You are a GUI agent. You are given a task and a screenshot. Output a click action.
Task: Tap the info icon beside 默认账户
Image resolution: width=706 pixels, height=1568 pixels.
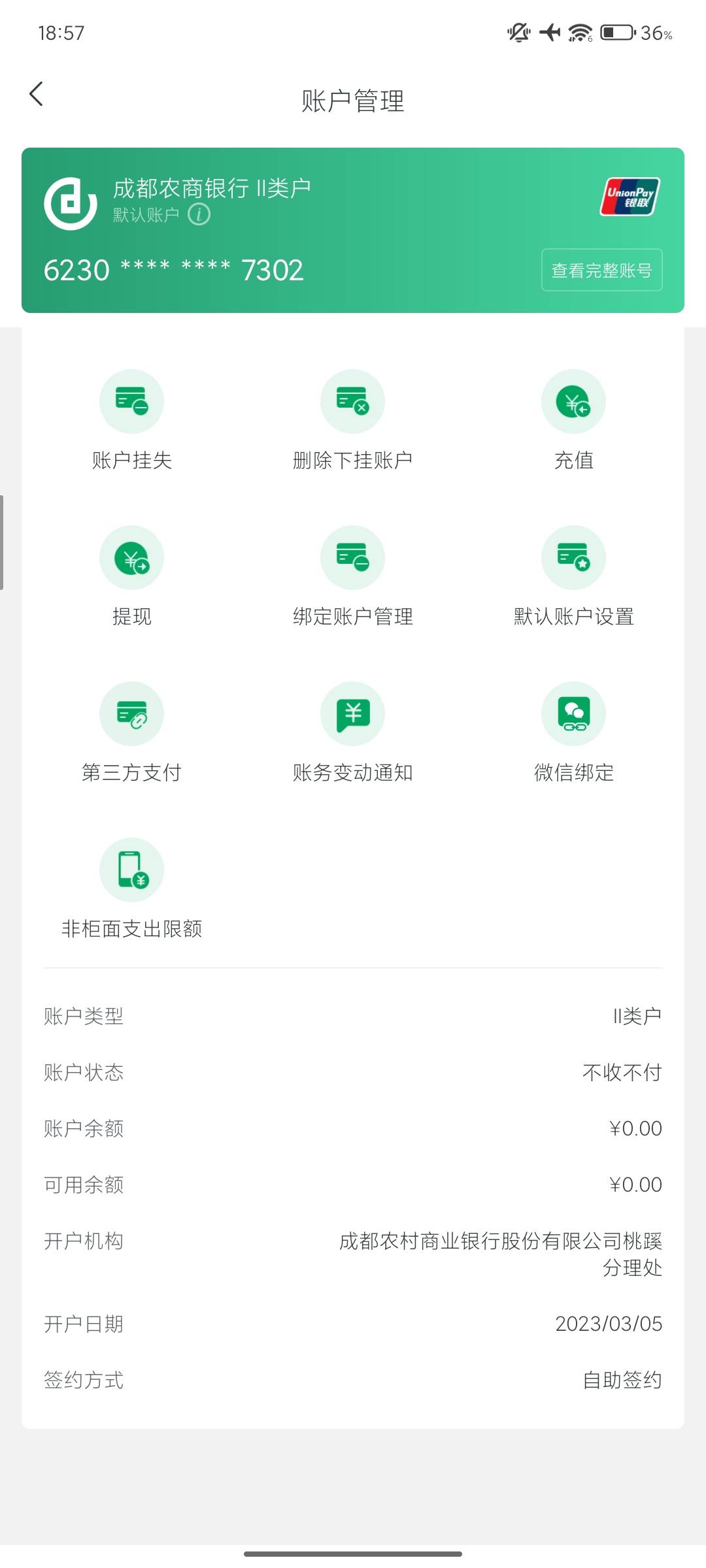point(199,214)
